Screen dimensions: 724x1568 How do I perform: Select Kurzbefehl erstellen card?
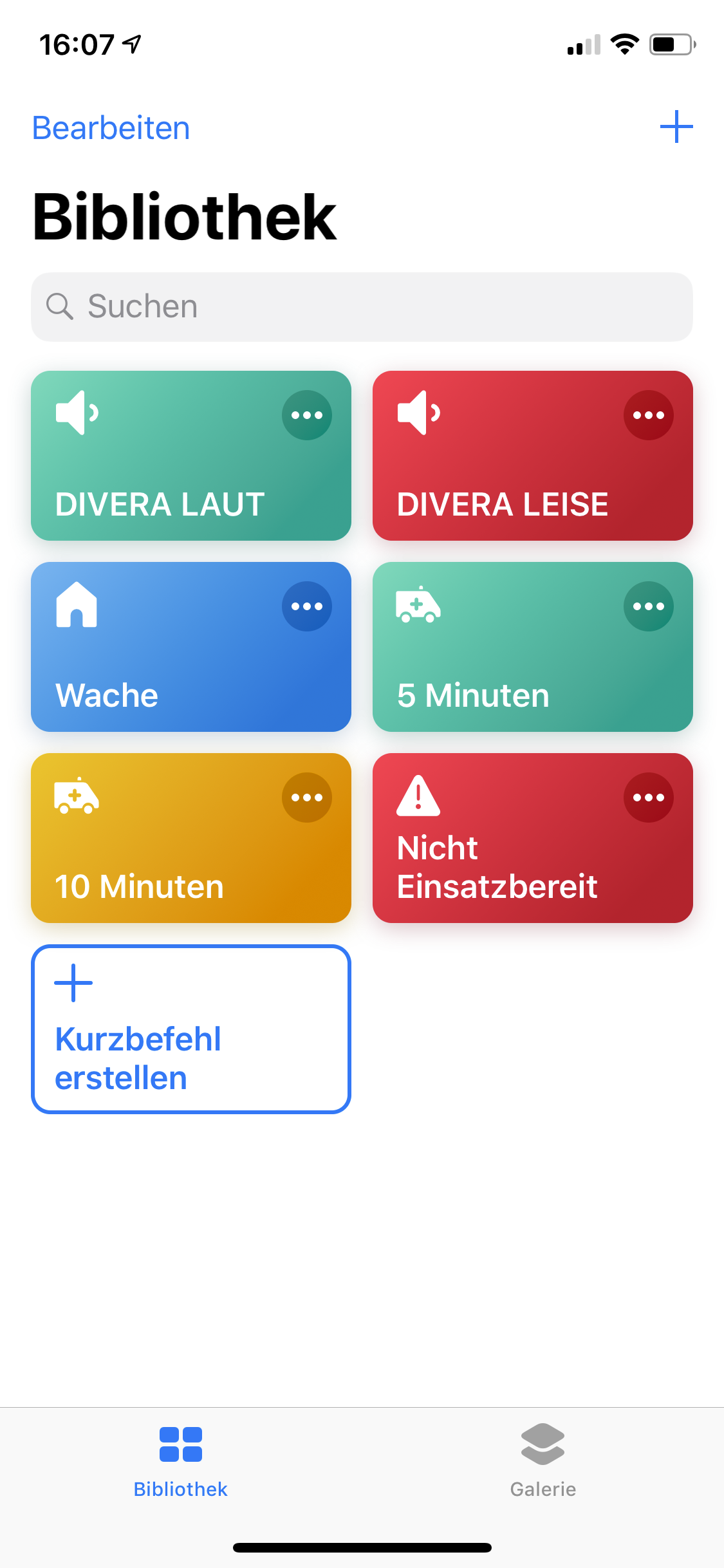tap(191, 1029)
